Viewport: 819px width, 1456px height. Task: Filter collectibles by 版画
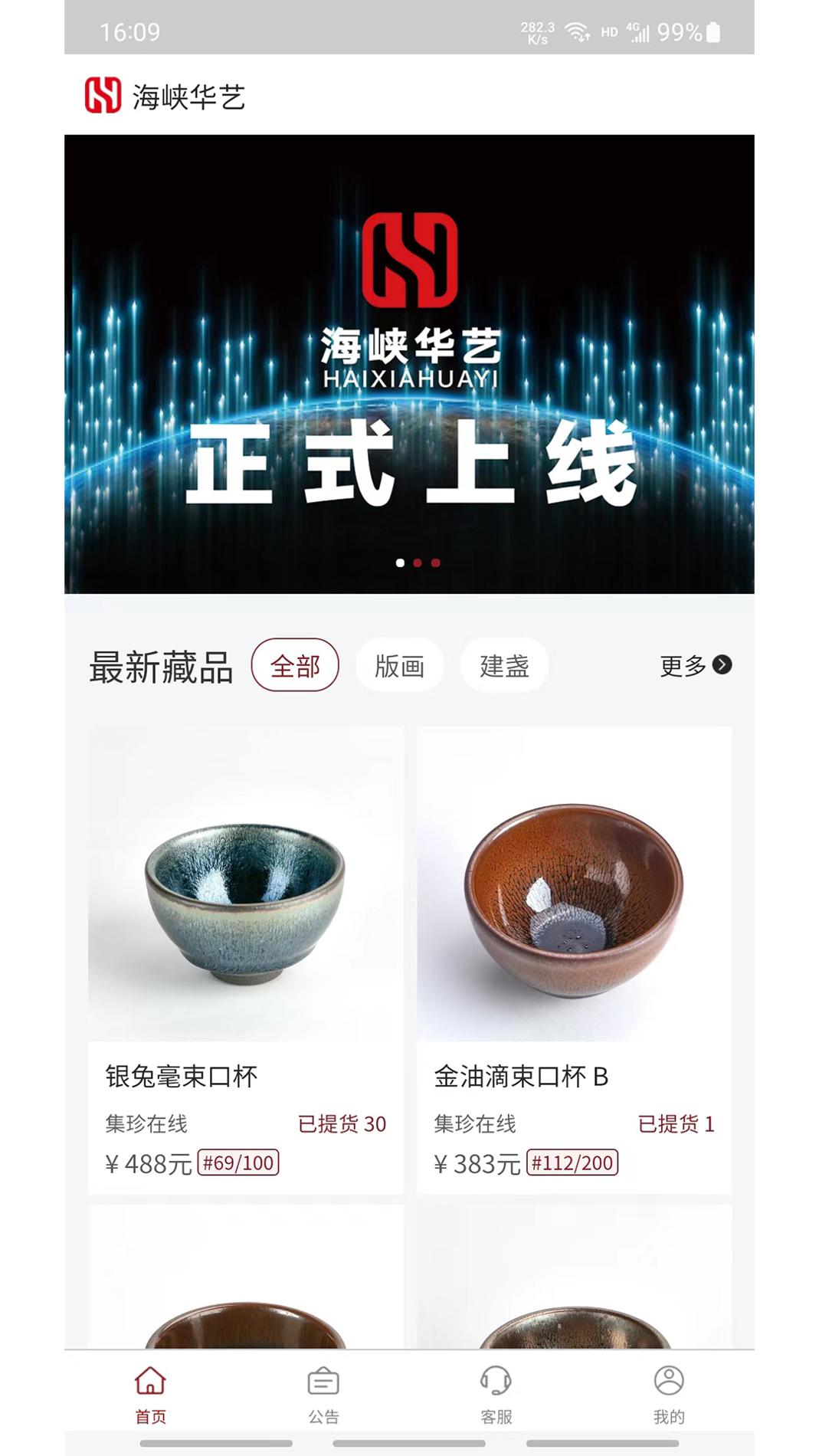coord(399,665)
